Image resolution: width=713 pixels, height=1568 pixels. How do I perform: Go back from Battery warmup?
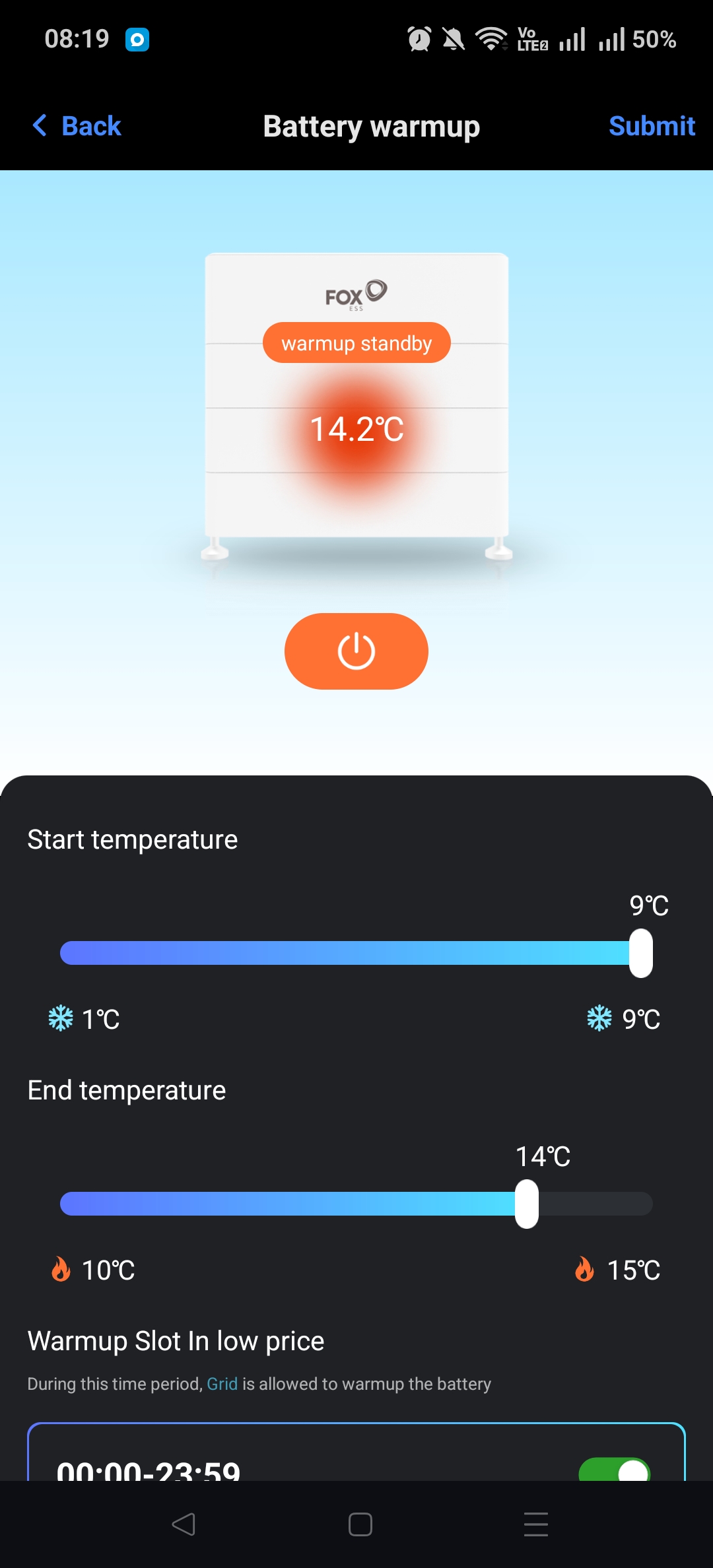[77, 126]
